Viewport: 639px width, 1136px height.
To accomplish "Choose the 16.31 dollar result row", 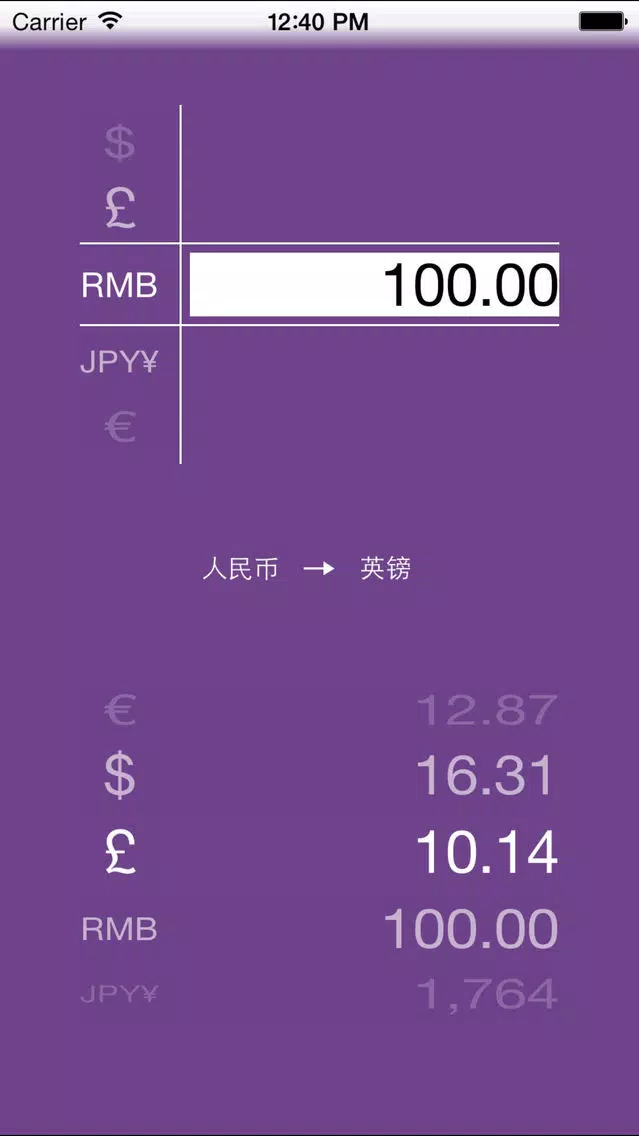I will [319, 777].
